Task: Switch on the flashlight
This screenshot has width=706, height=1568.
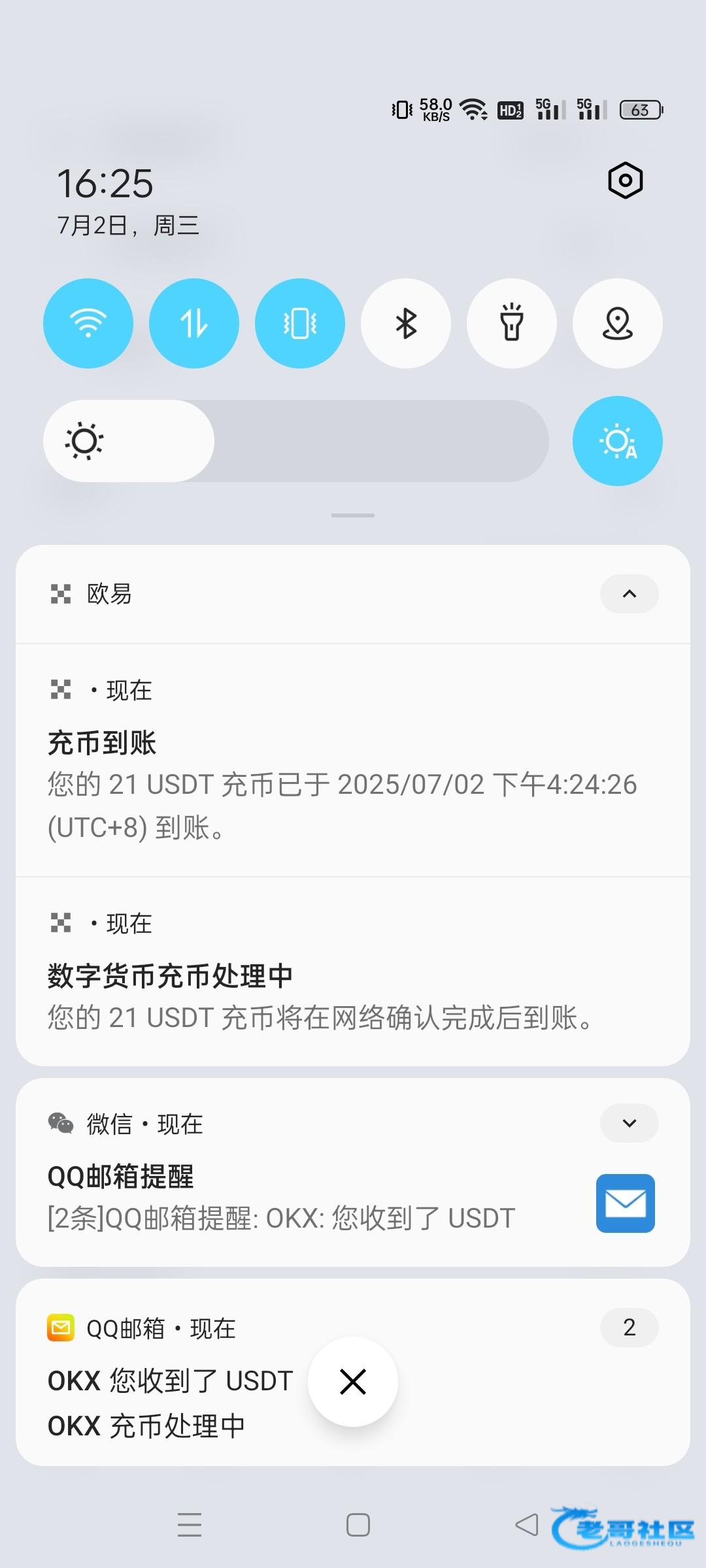Action: [x=512, y=323]
